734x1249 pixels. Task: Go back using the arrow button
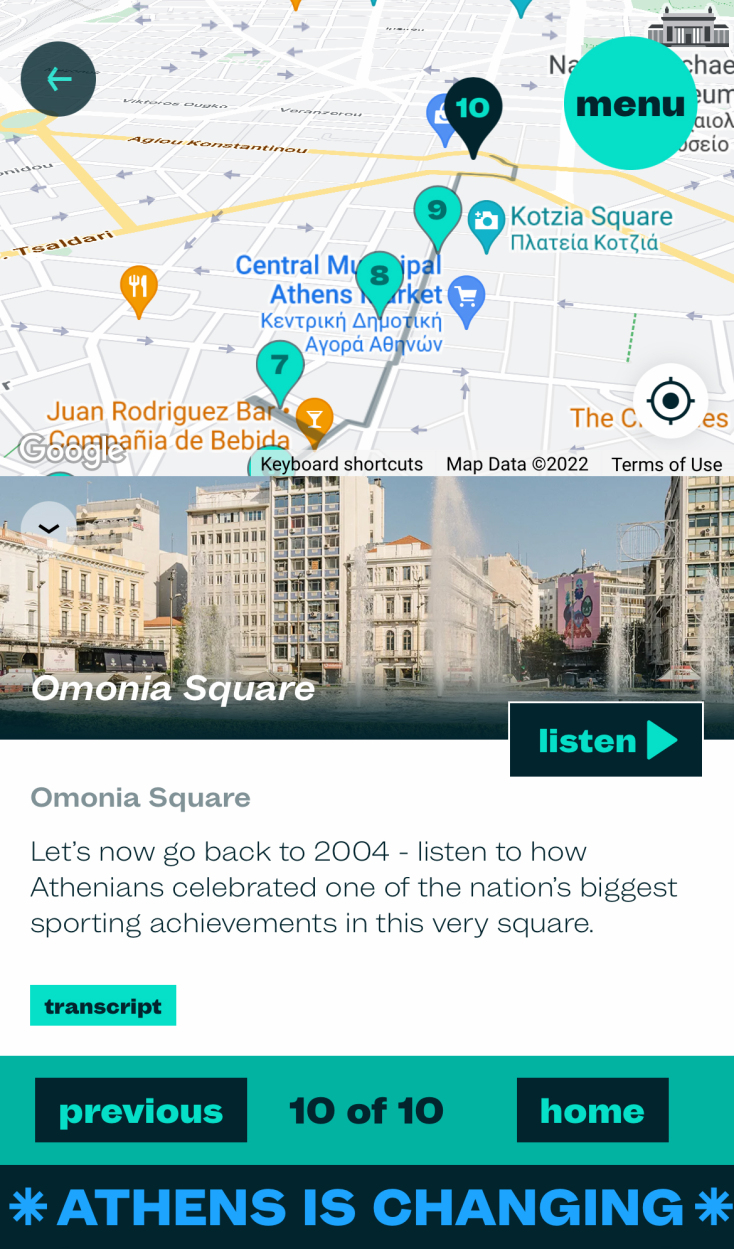[58, 79]
